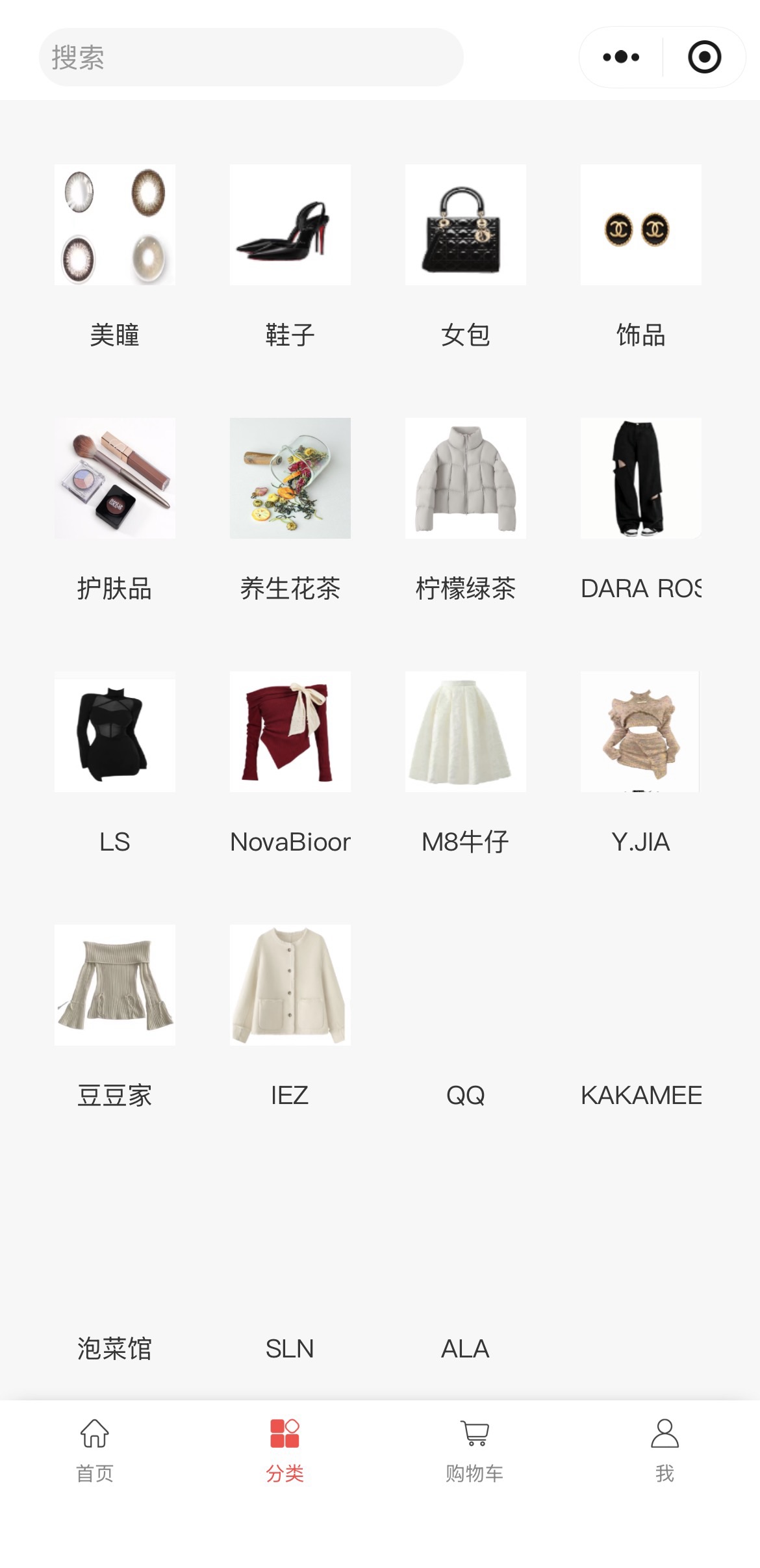The image size is (760, 1568).
Task: Browse the 养生花茶 category
Action: coord(290,478)
